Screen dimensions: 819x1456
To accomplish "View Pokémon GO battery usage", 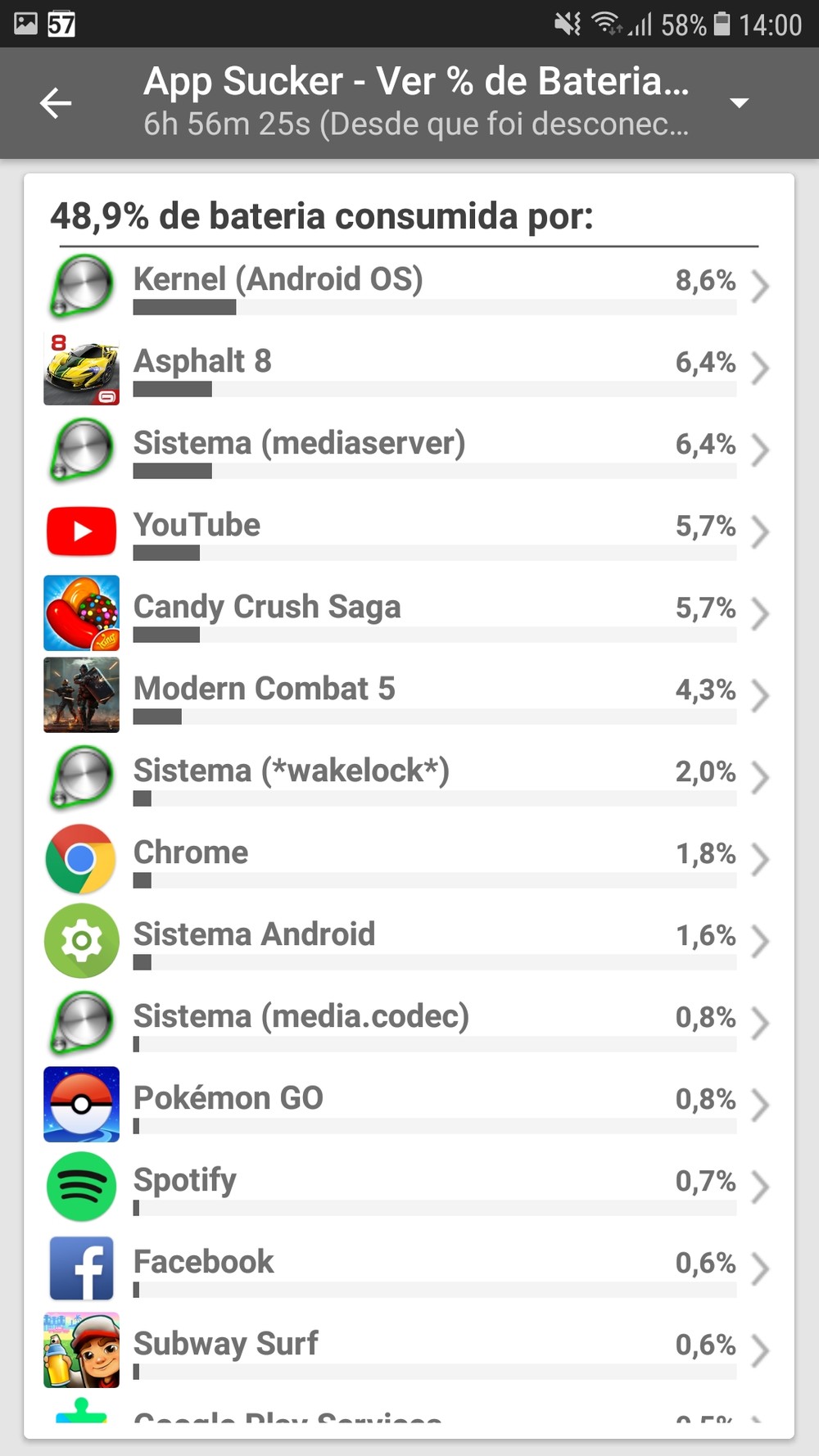I will (408, 1105).
